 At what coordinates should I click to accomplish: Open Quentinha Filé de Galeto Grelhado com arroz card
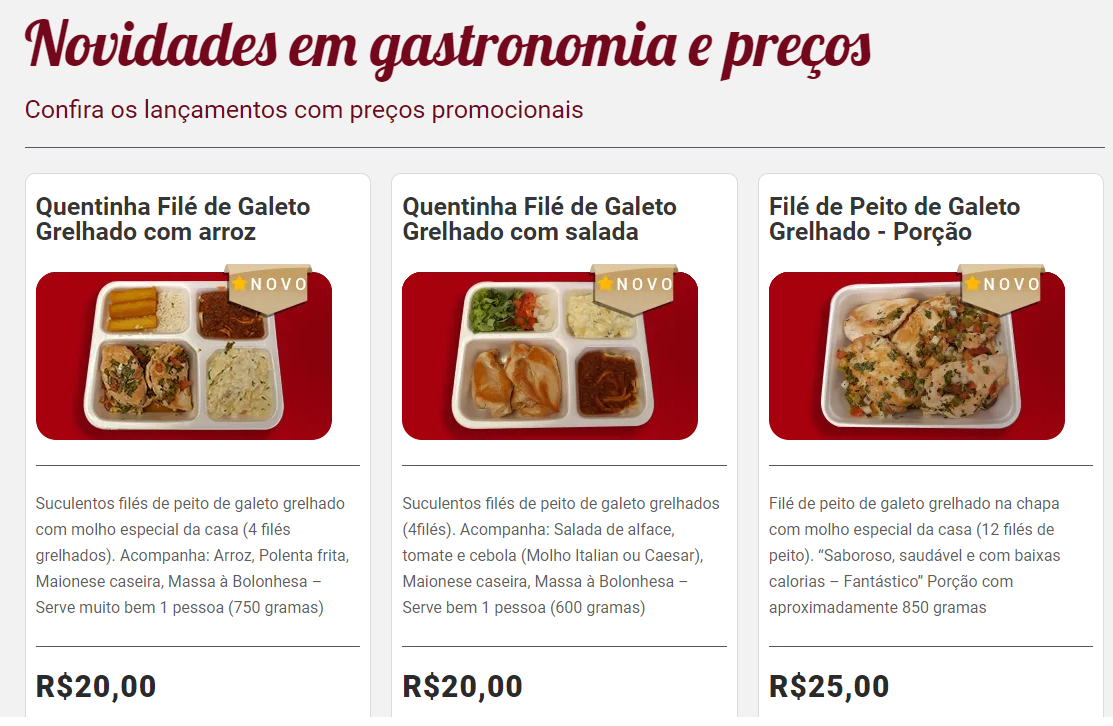tap(173, 219)
